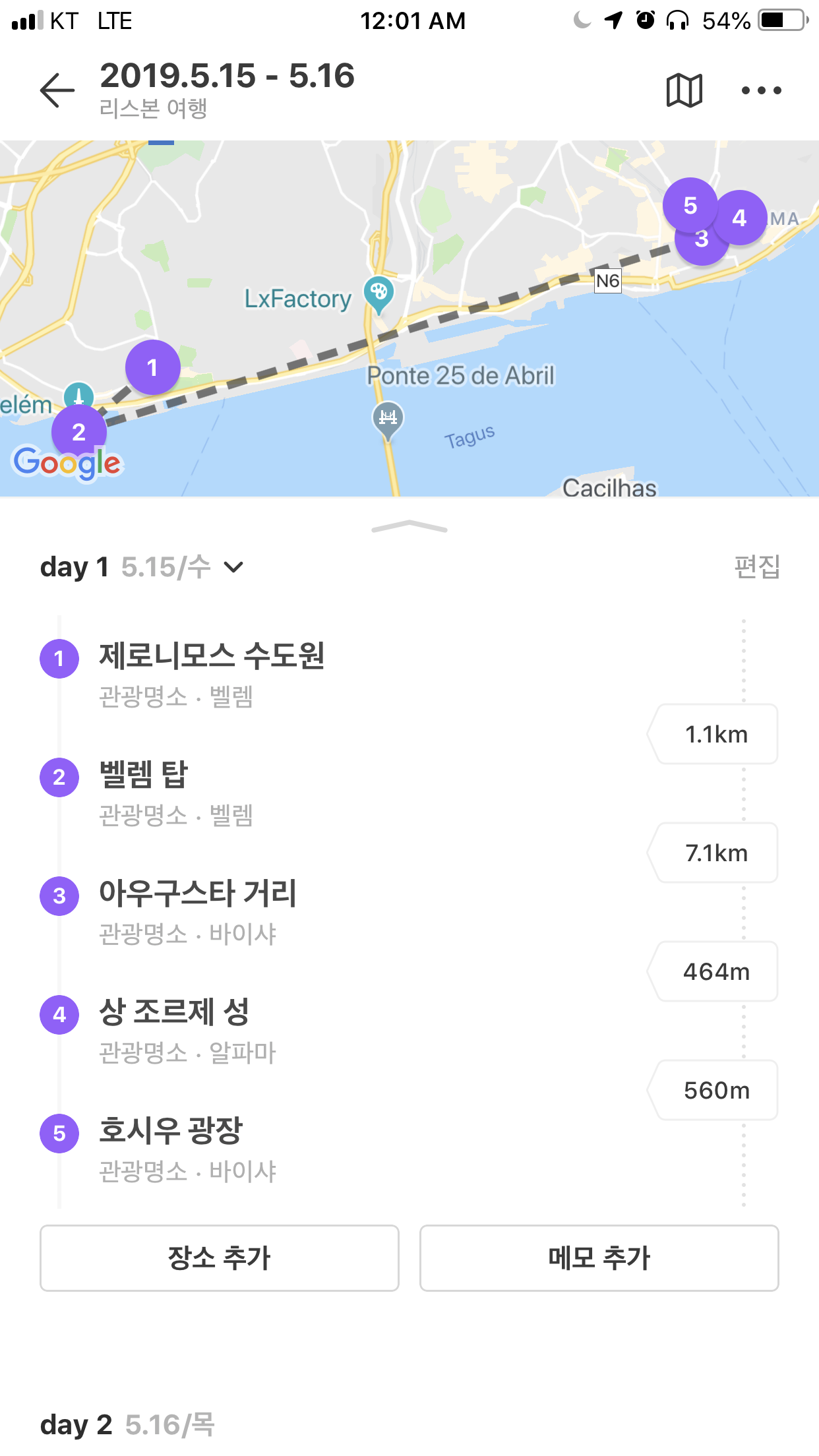Select map pin number 5
Image resolution: width=819 pixels, height=1456 pixels.
[689, 204]
